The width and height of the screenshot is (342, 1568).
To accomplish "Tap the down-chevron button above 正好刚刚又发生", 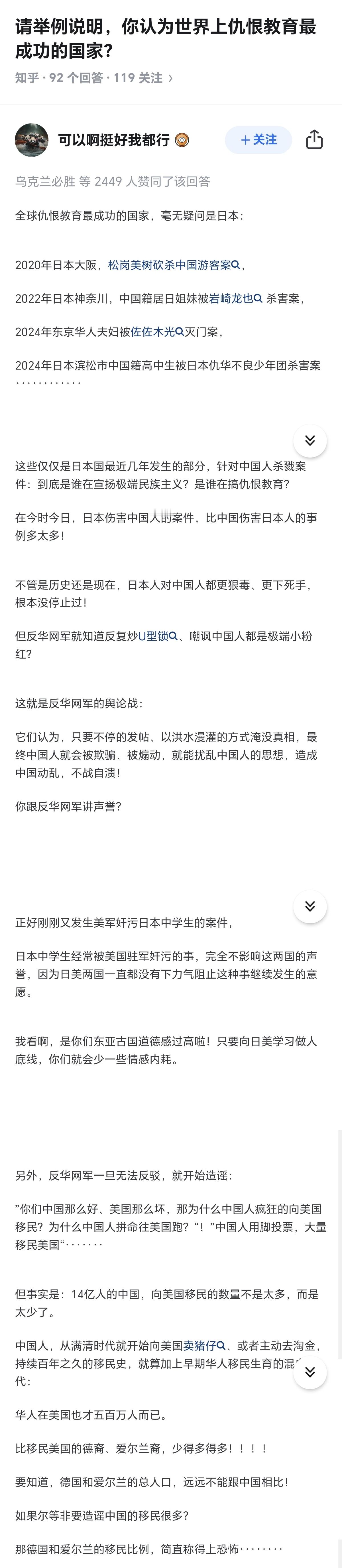I will tap(310, 906).
